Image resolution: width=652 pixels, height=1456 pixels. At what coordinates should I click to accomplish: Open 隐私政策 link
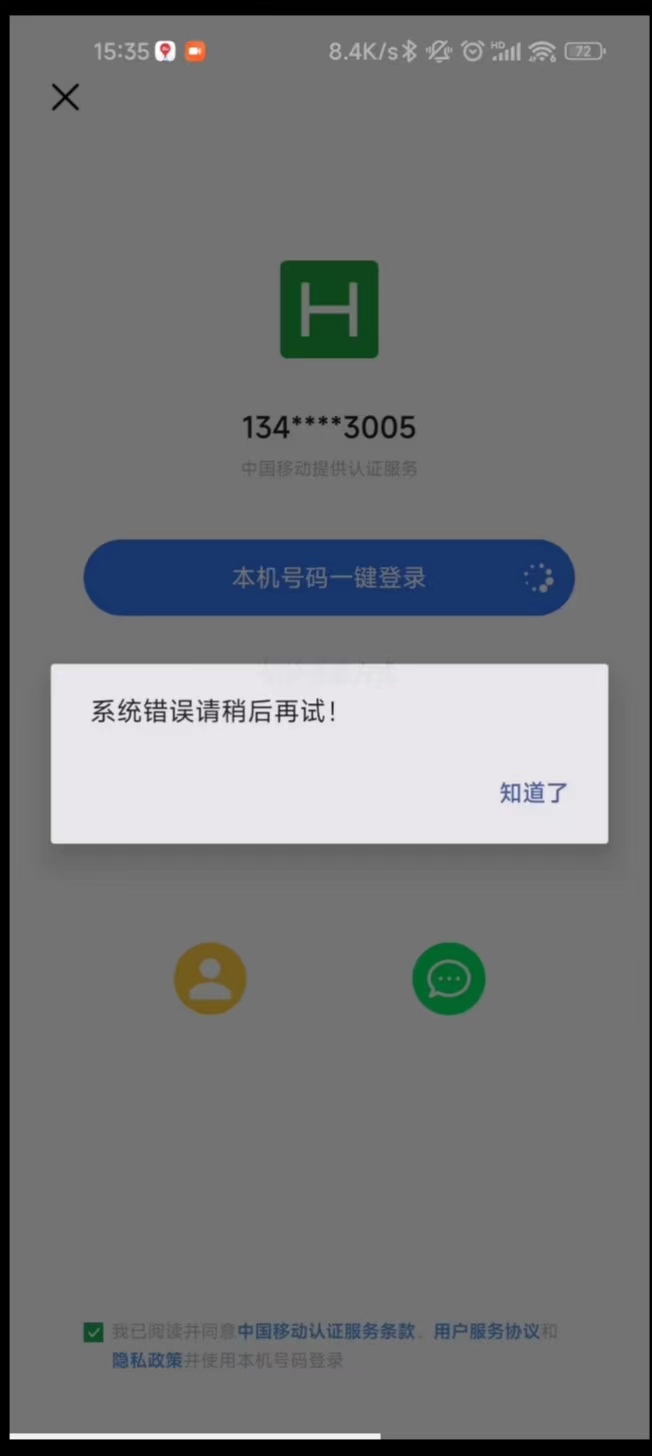click(x=147, y=1360)
